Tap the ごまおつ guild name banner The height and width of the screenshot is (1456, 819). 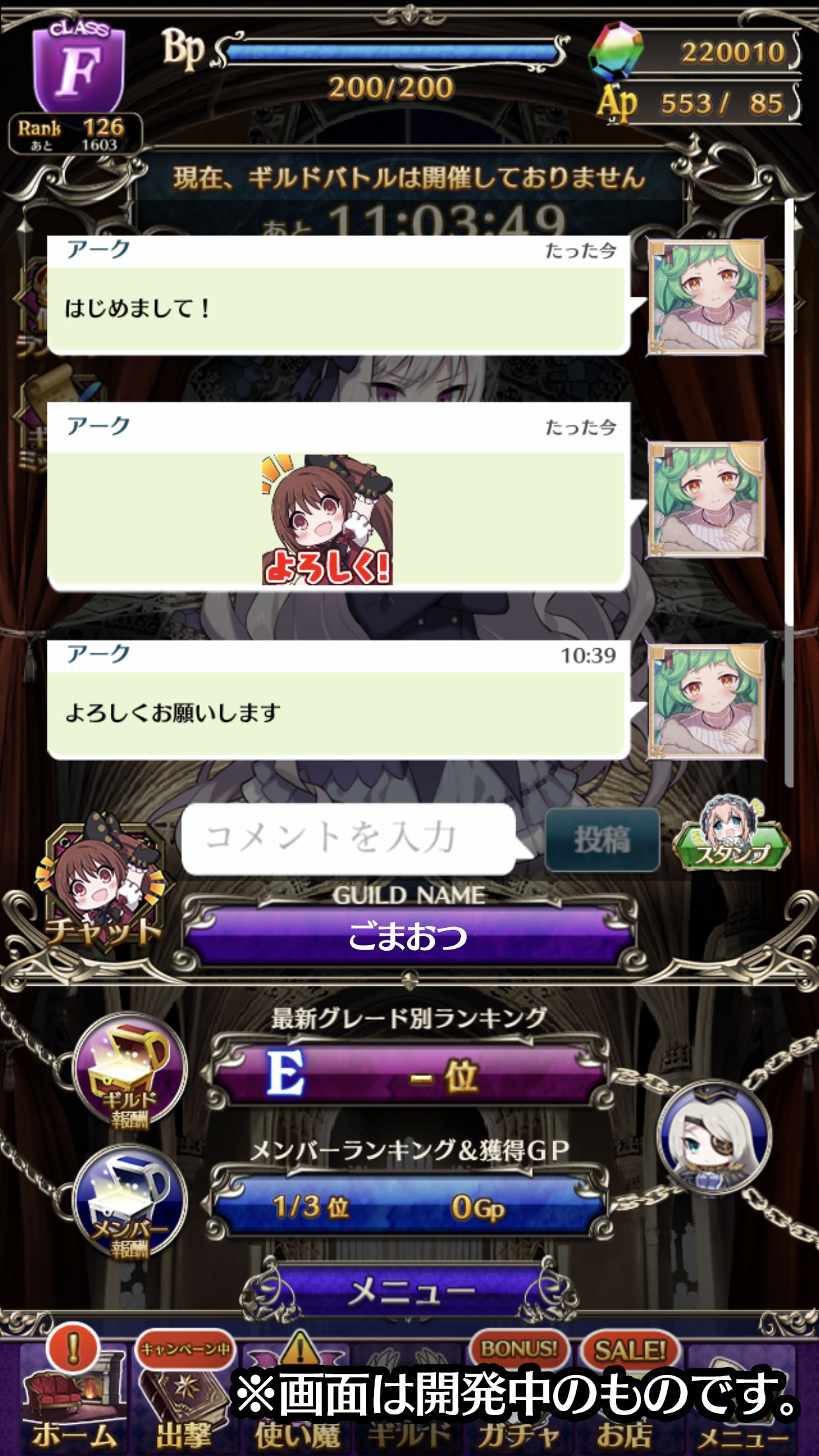point(409,936)
